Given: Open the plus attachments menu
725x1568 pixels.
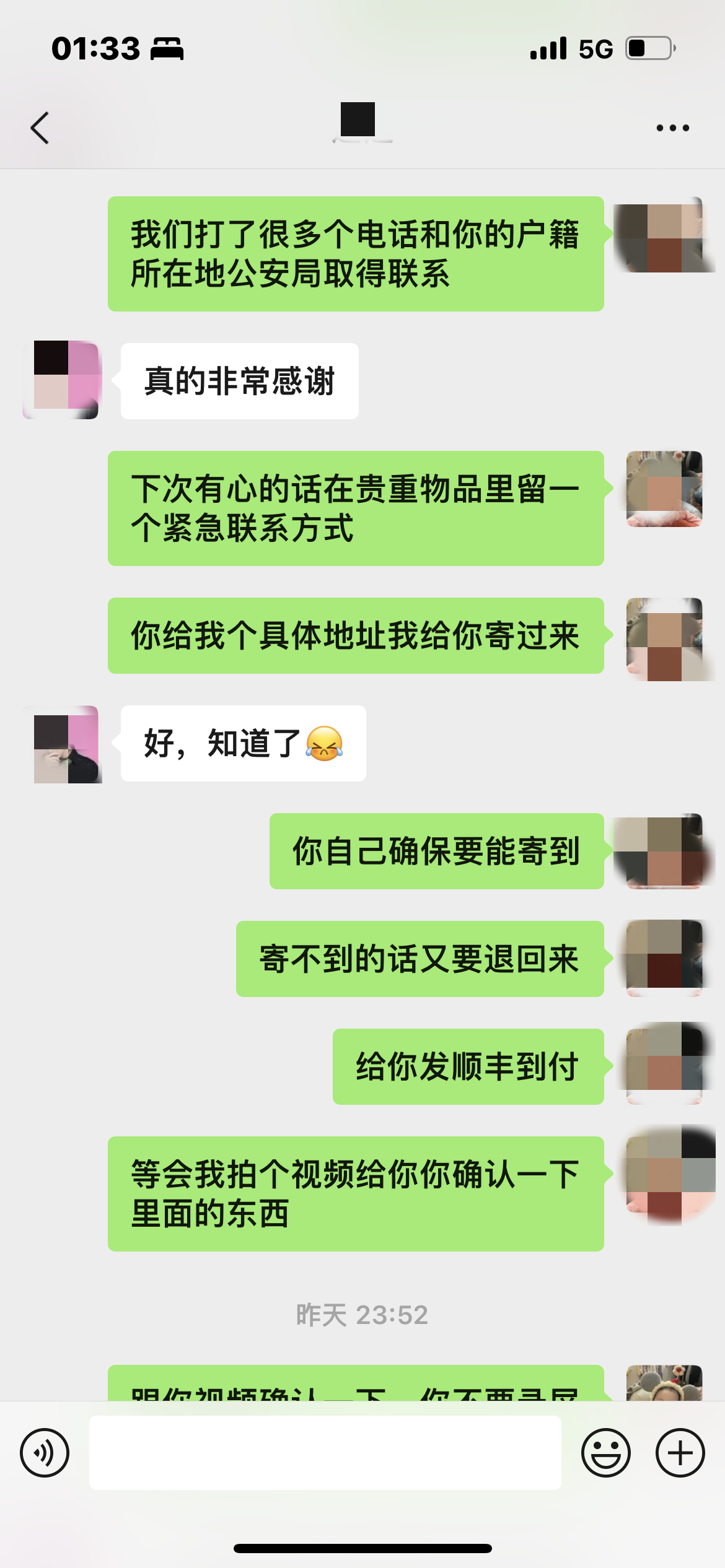Looking at the screenshot, I should [680, 1452].
